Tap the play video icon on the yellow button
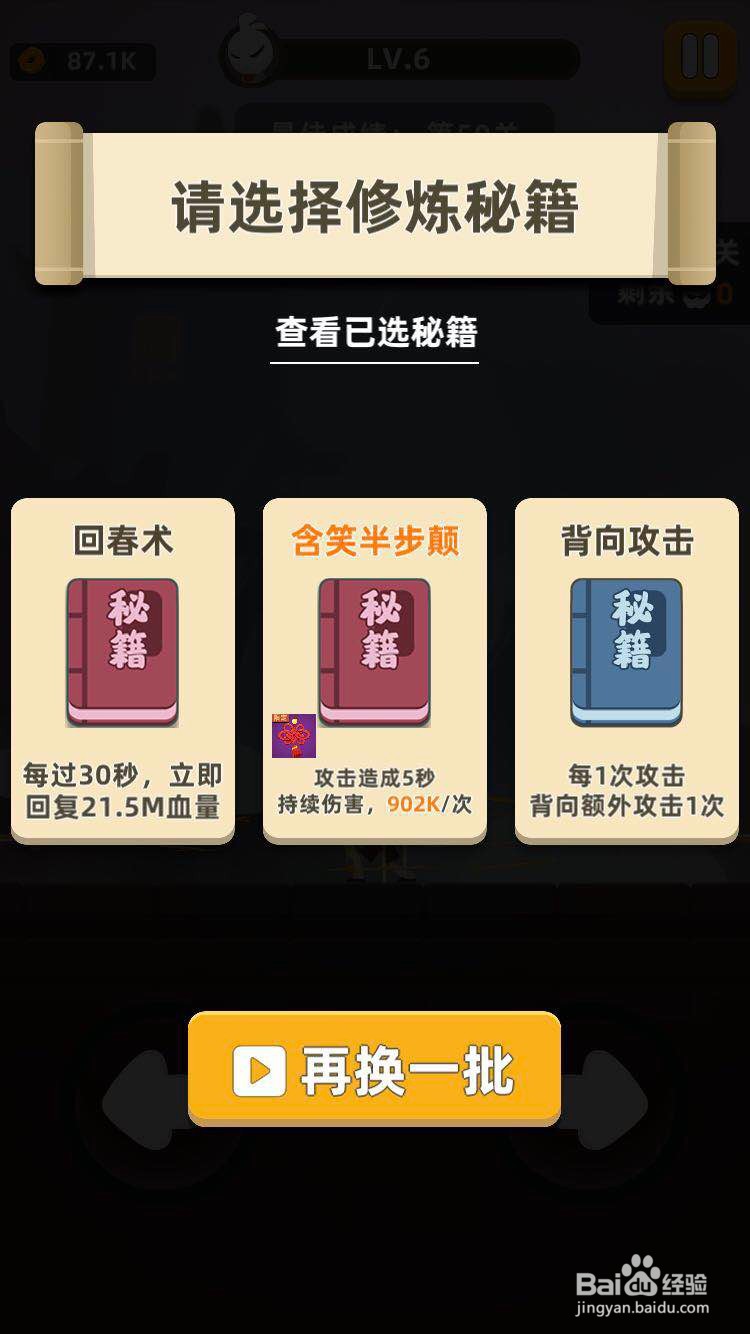The width and height of the screenshot is (750, 1334). (x=258, y=1072)
